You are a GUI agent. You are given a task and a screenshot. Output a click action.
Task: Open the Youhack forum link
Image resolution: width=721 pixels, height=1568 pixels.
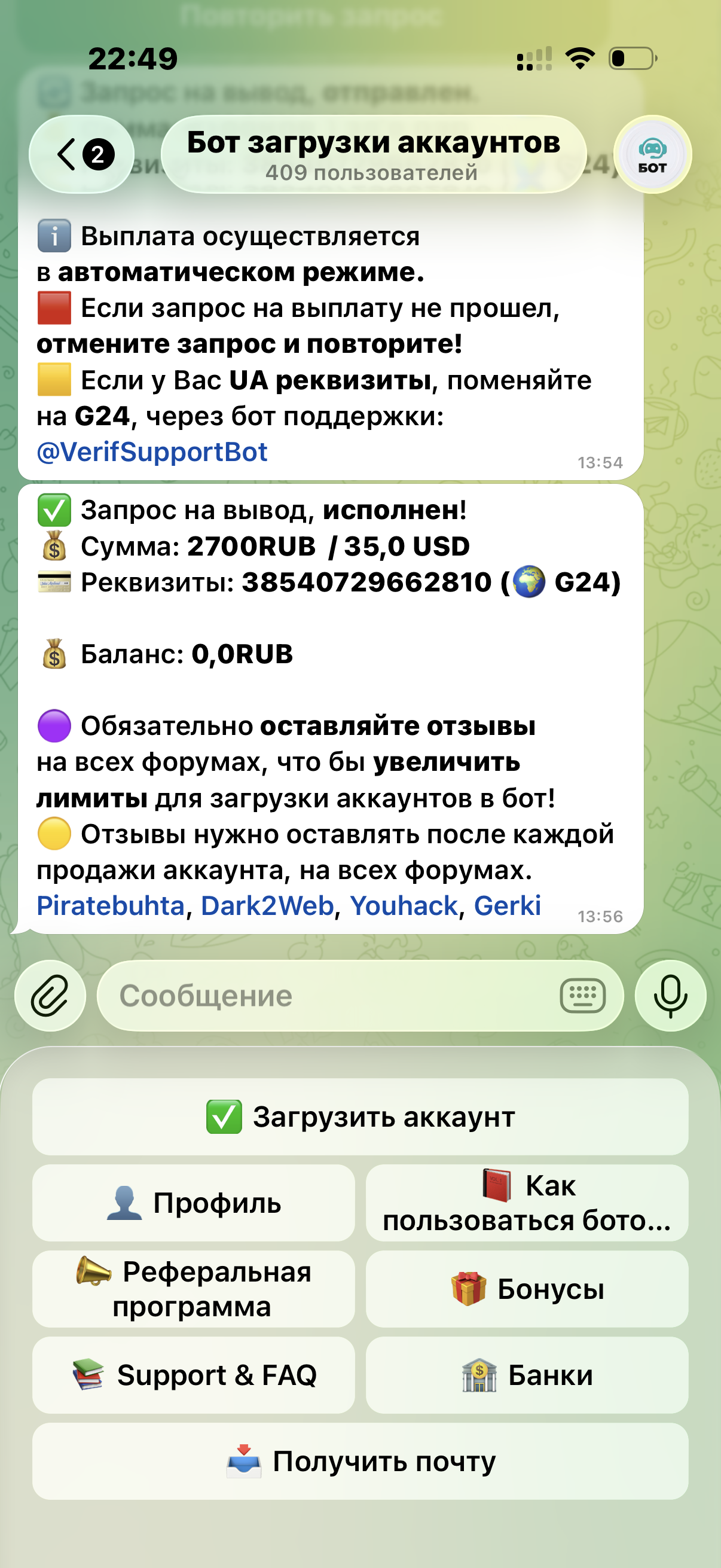[404, 906]
